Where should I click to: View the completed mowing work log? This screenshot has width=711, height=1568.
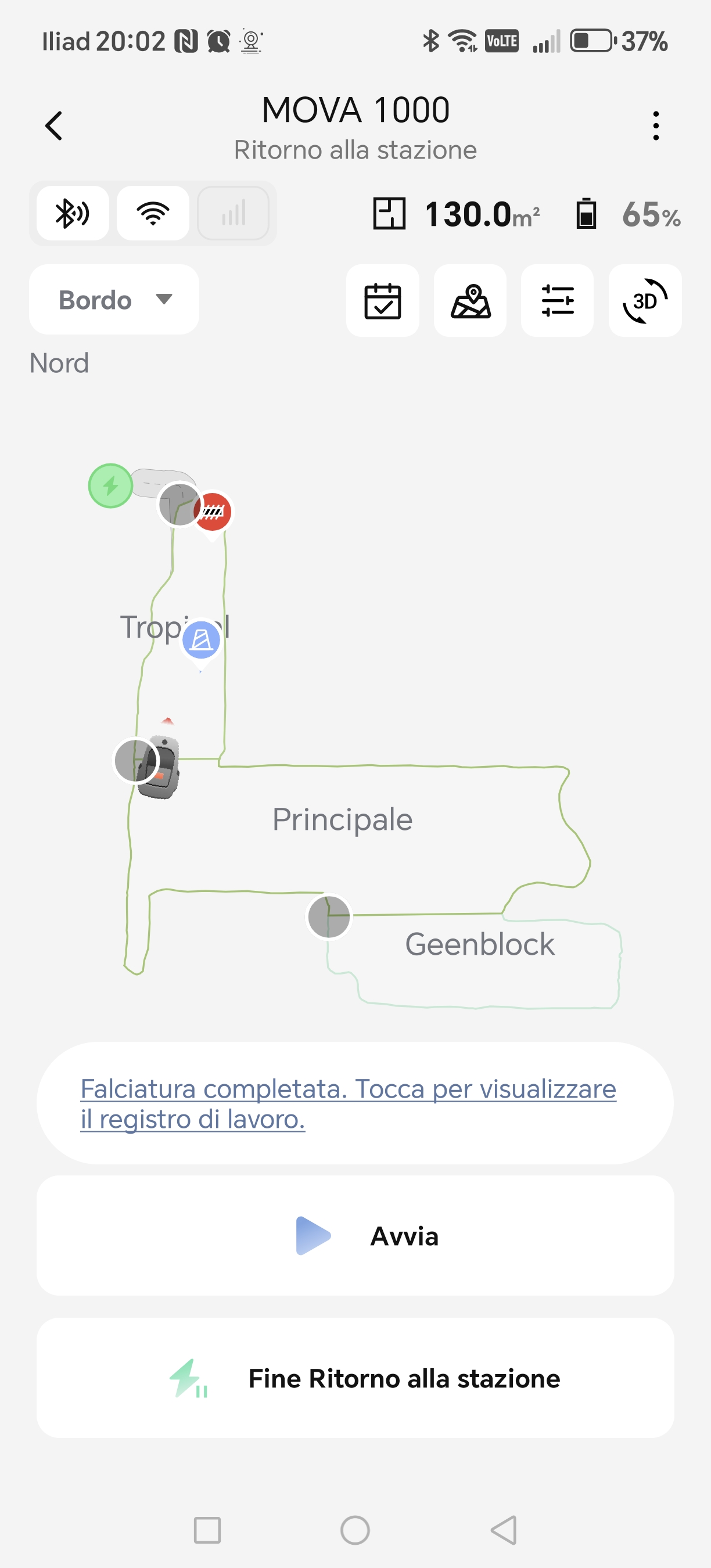[x=348, y=1103]
